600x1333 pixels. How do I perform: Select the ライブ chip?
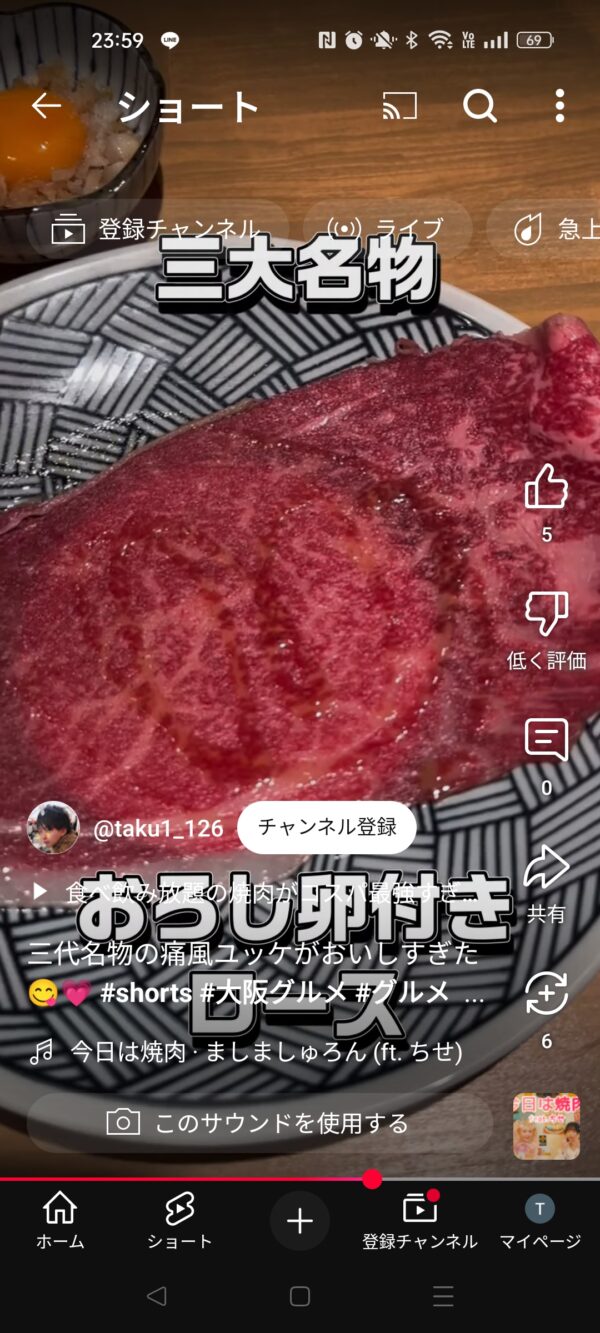(387, 229)
